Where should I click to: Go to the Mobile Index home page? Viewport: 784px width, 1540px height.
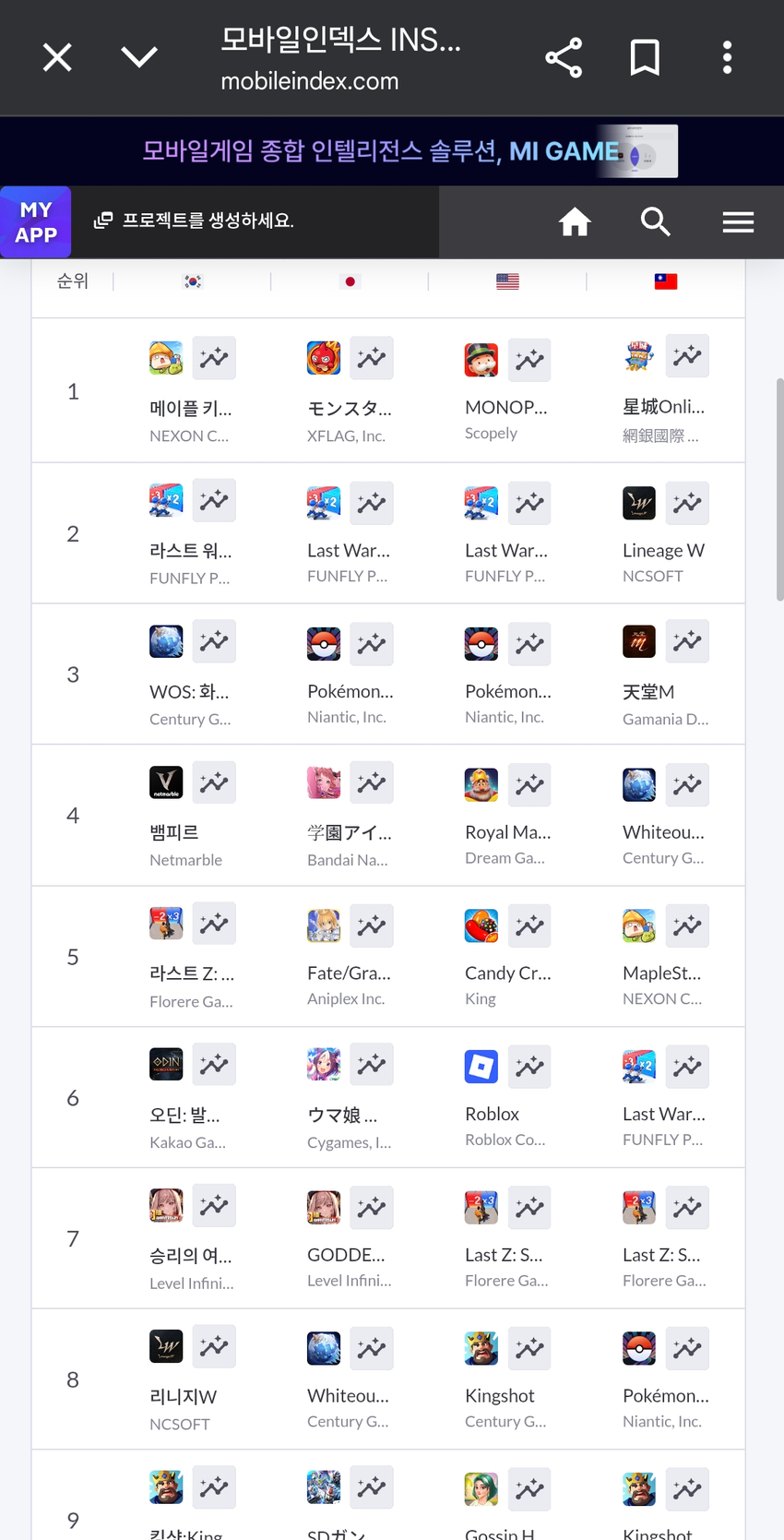click(x=575, y=222)
